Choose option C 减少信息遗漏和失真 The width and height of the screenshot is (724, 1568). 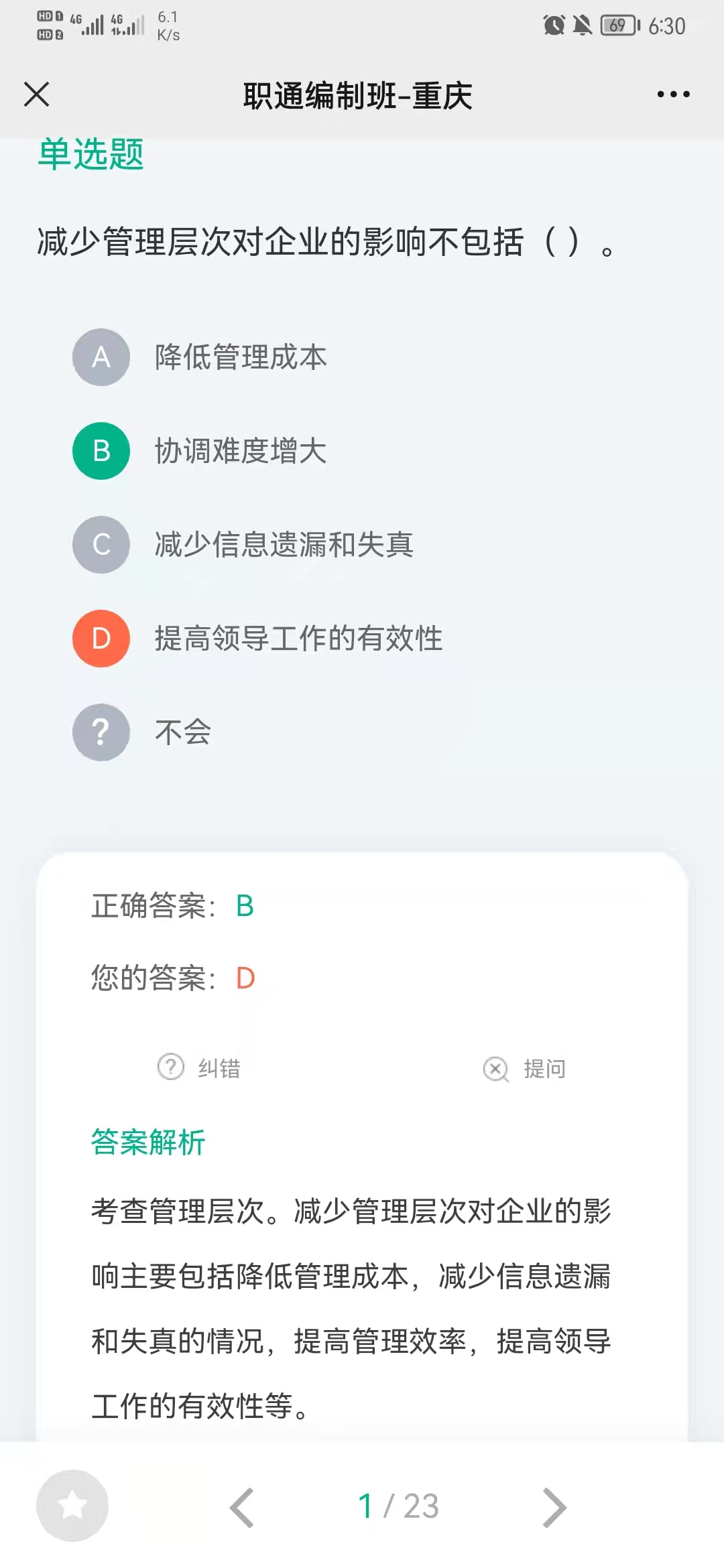pos(243,545)
